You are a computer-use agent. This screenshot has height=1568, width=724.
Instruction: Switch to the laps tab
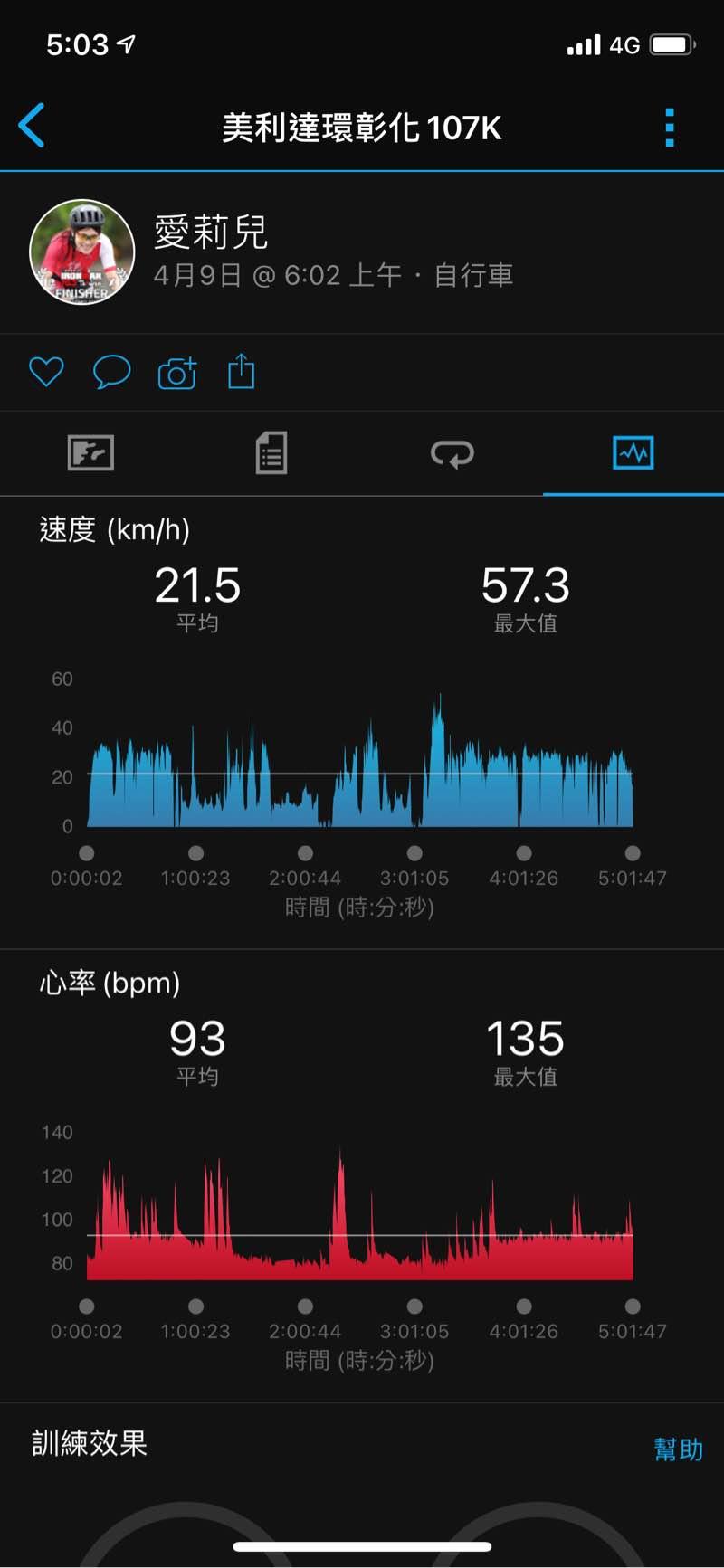click(452, 453)
